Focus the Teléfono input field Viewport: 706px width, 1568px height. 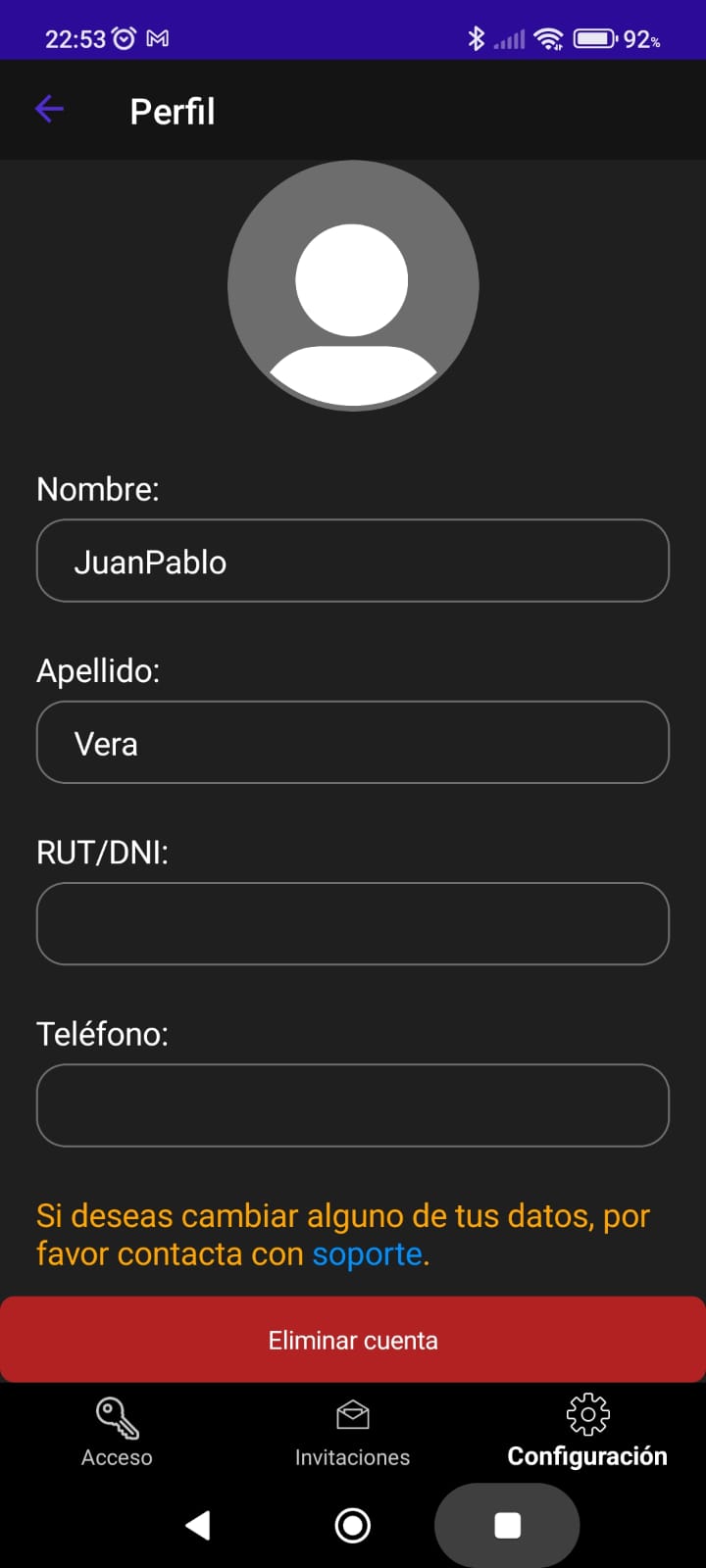click(x=353, y=1104)
